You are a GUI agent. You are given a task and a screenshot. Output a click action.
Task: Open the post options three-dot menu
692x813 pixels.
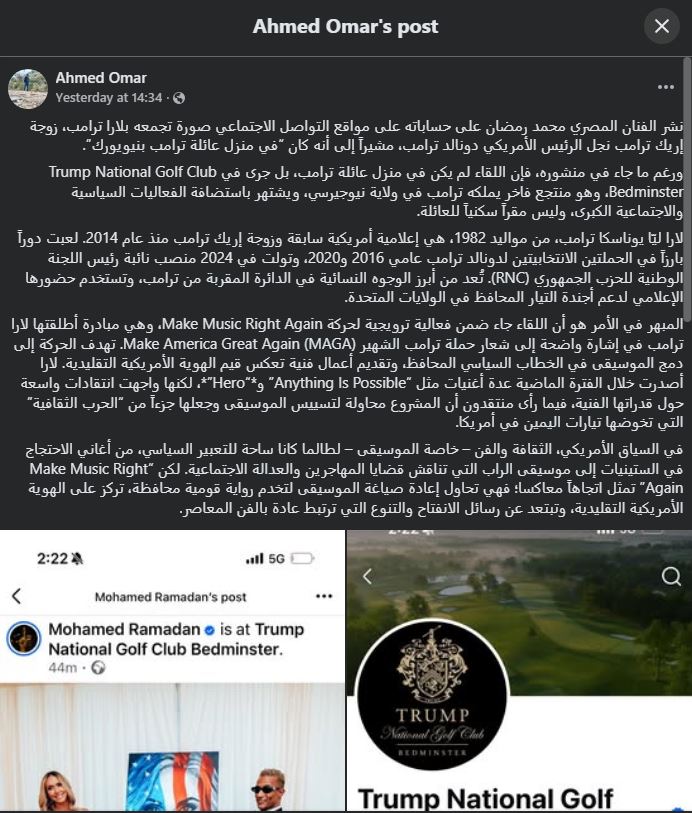665,88
